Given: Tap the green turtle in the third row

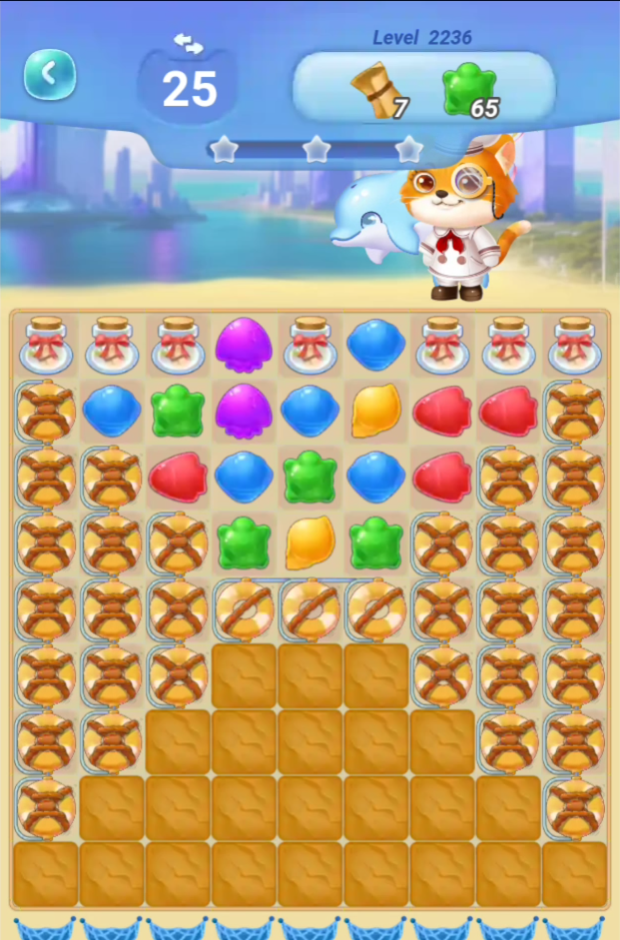Looking at the screenshot, I should click(x=310, y=477).
